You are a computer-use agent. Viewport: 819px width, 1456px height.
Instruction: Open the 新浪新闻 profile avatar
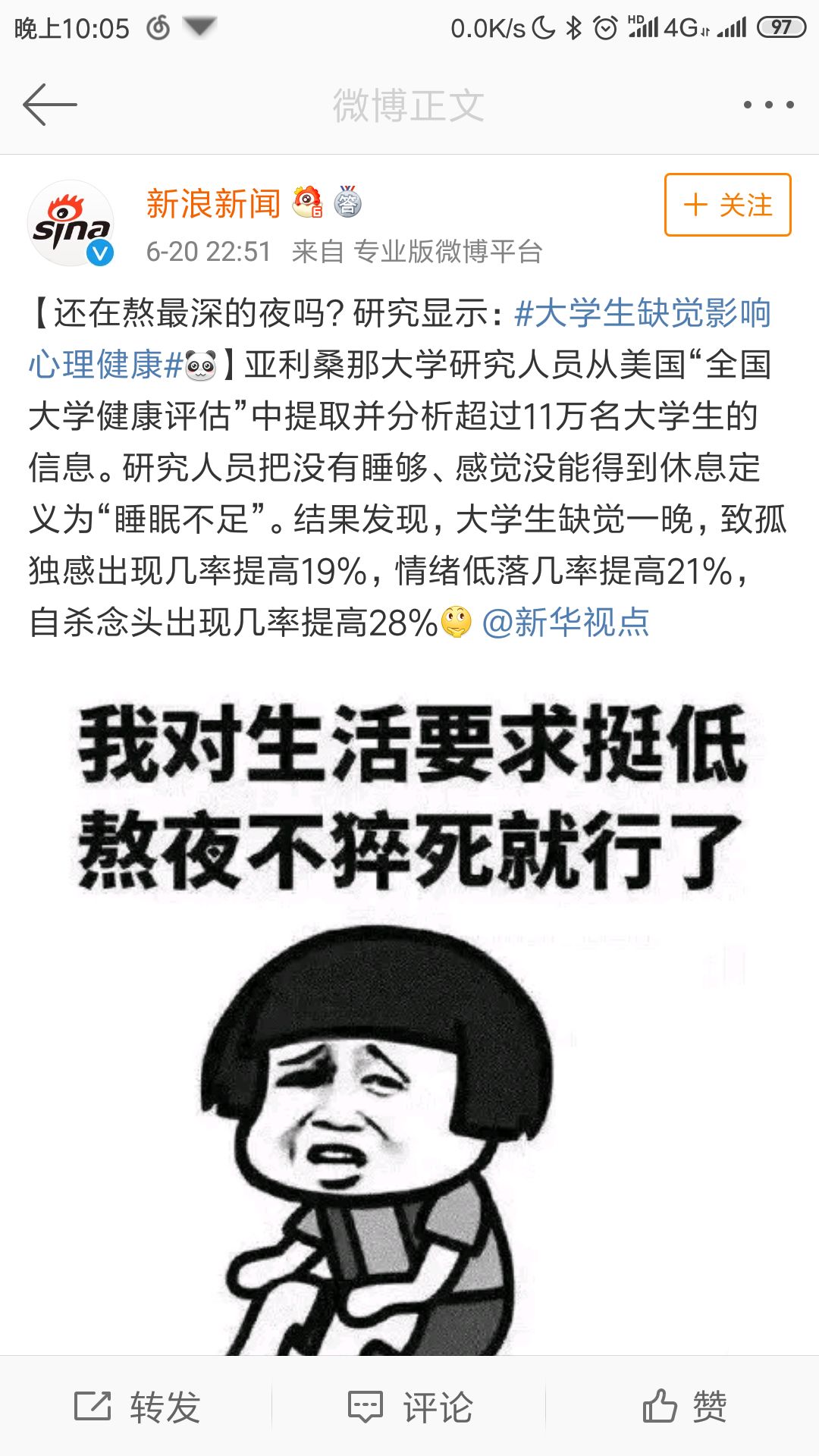(x=71, y=224)
